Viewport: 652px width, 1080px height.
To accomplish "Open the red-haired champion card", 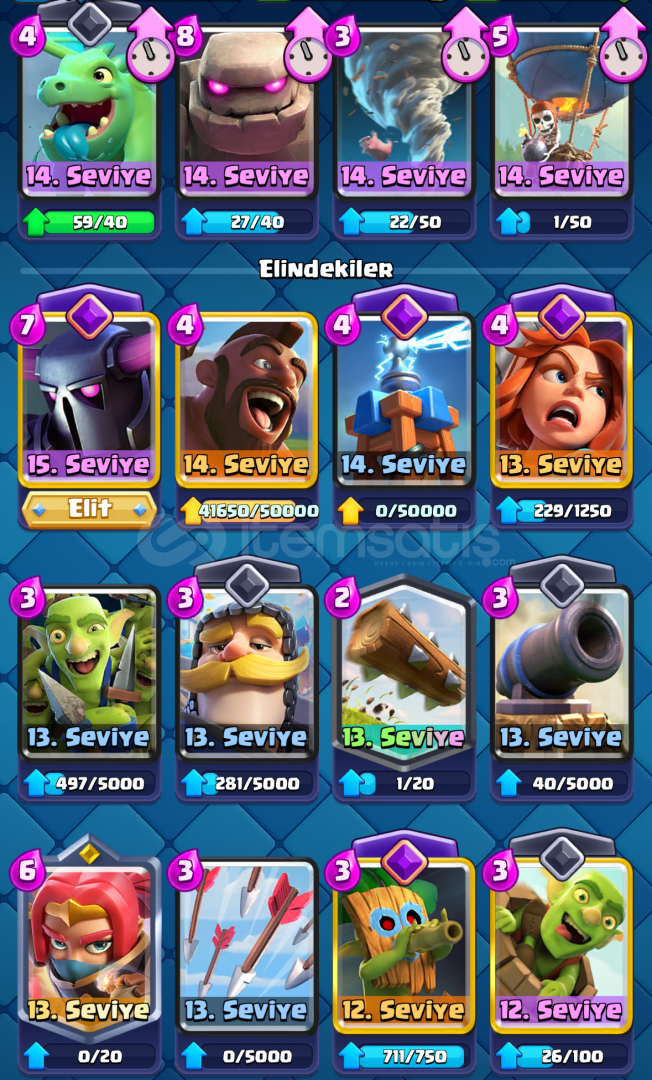I will (x=90, y=944).
